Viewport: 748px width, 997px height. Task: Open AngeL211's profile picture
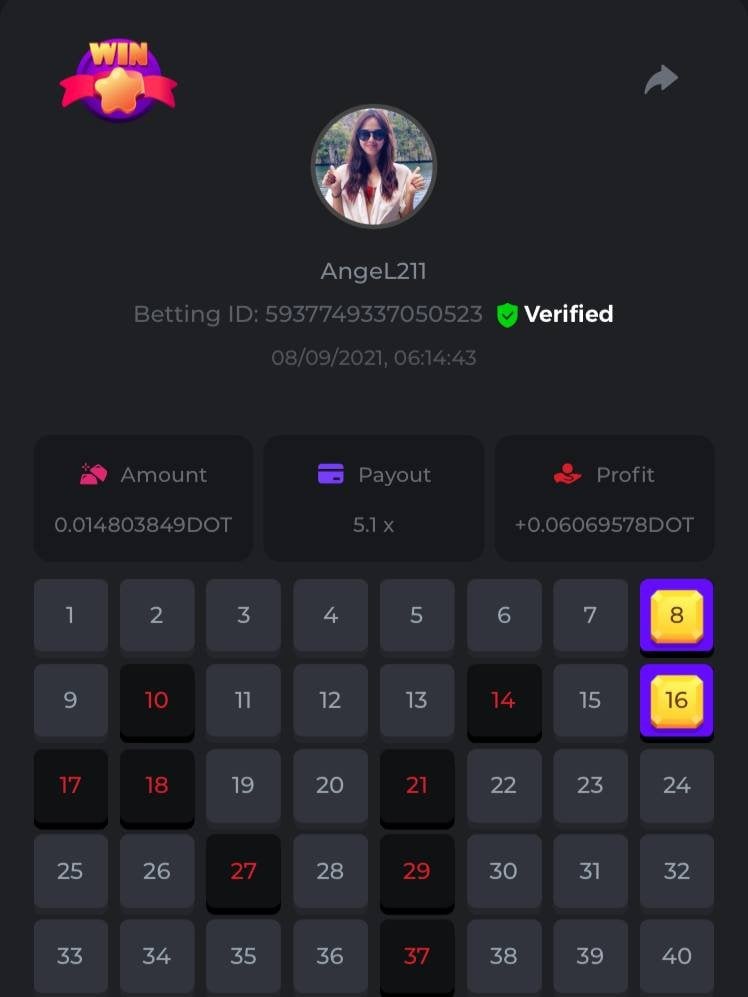tap(374, 167)
